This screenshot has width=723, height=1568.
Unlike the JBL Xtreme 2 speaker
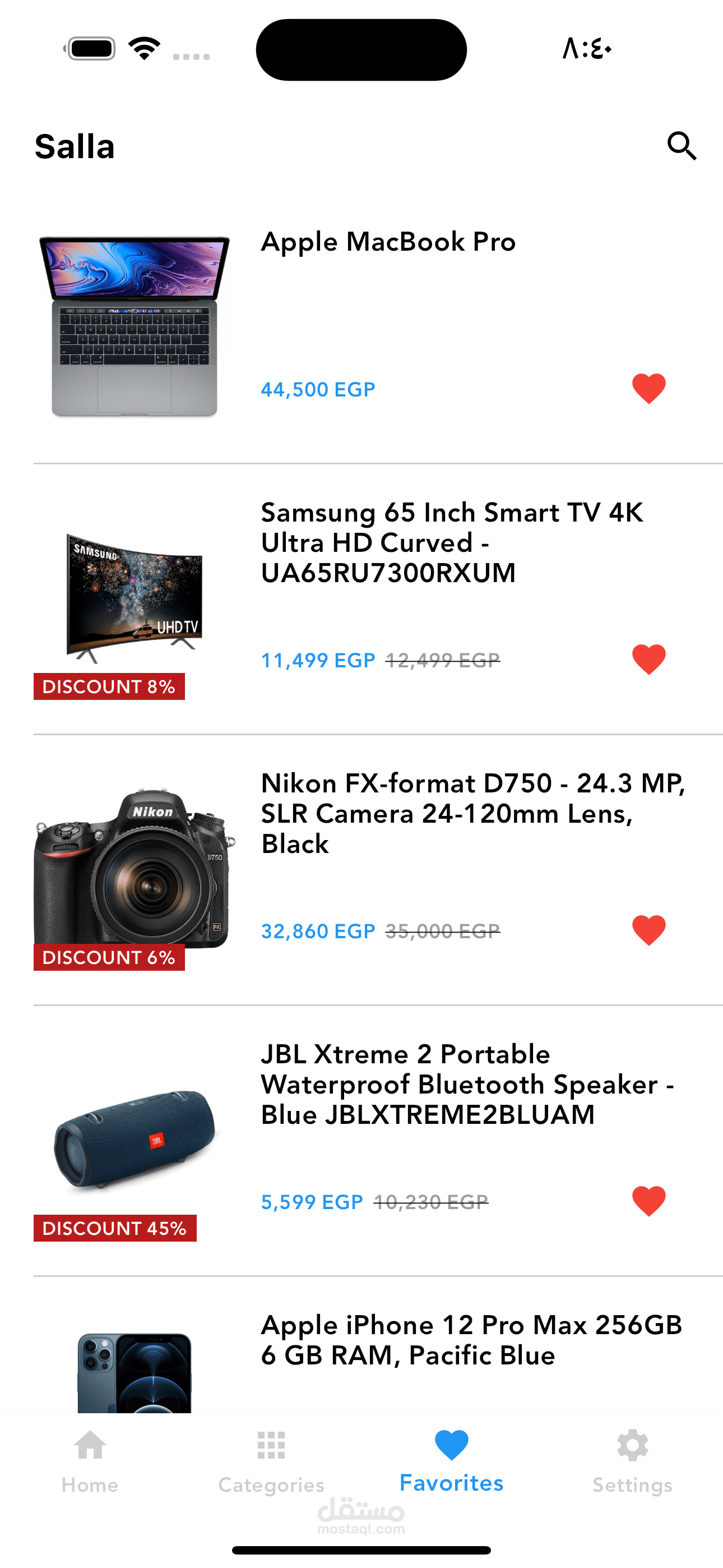(649, 1201)
